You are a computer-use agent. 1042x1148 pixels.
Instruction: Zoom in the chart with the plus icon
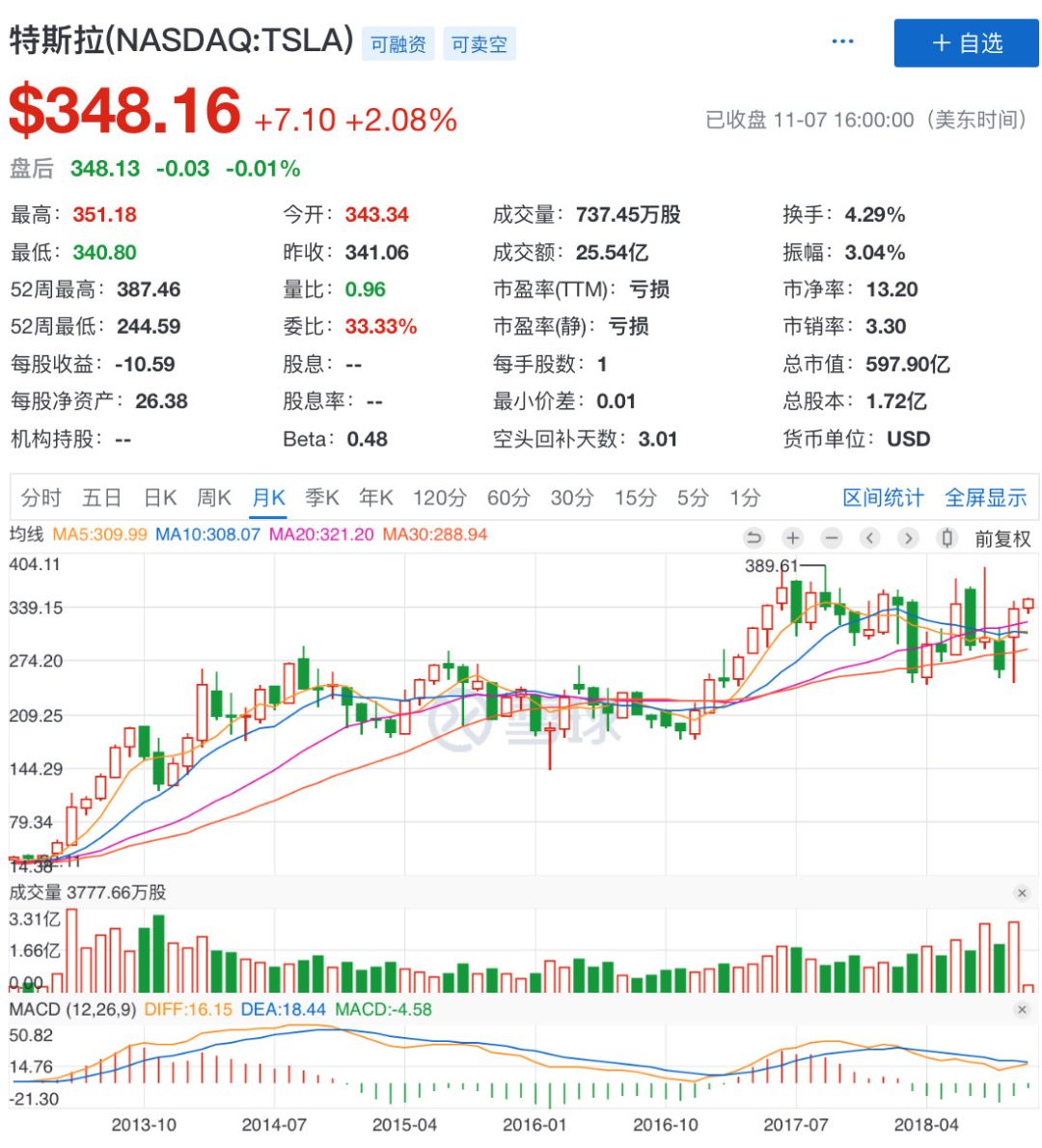(793, 538)
